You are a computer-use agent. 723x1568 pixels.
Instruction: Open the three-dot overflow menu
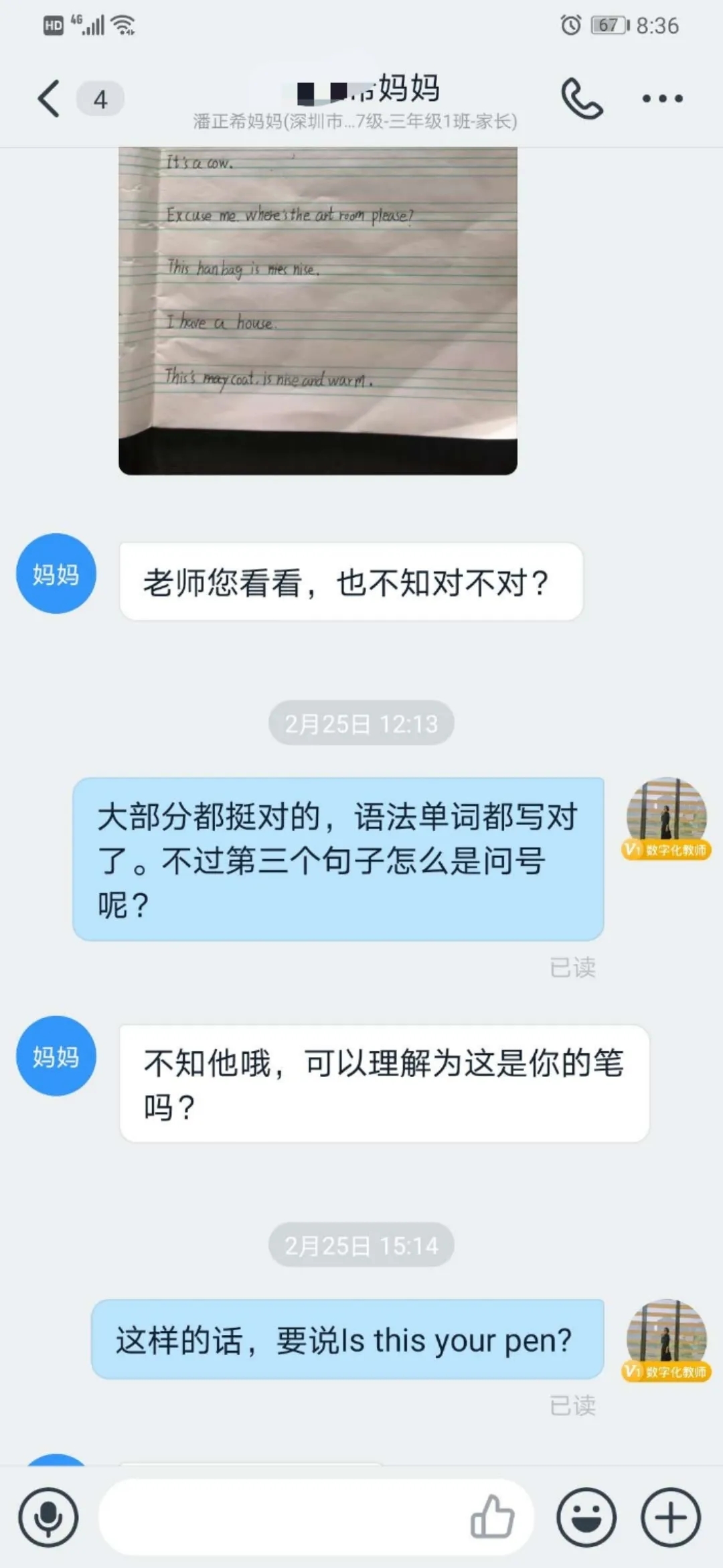(x=662, y=99)
